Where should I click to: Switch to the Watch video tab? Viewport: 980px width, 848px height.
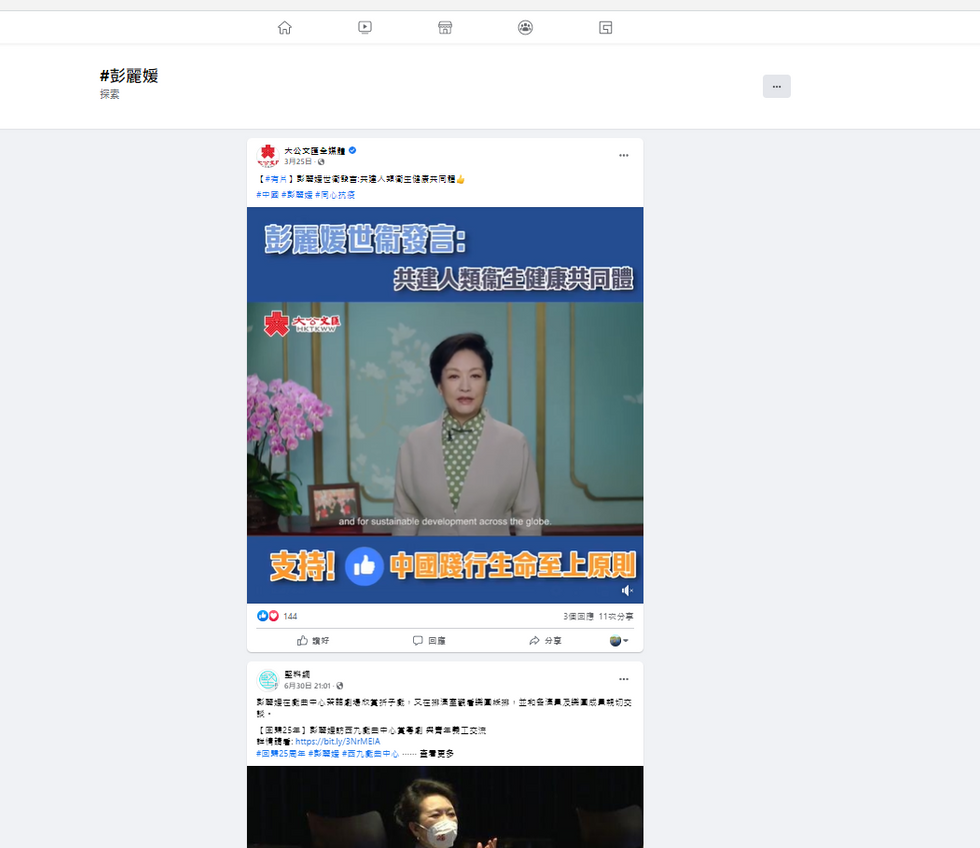pos(365,28)
